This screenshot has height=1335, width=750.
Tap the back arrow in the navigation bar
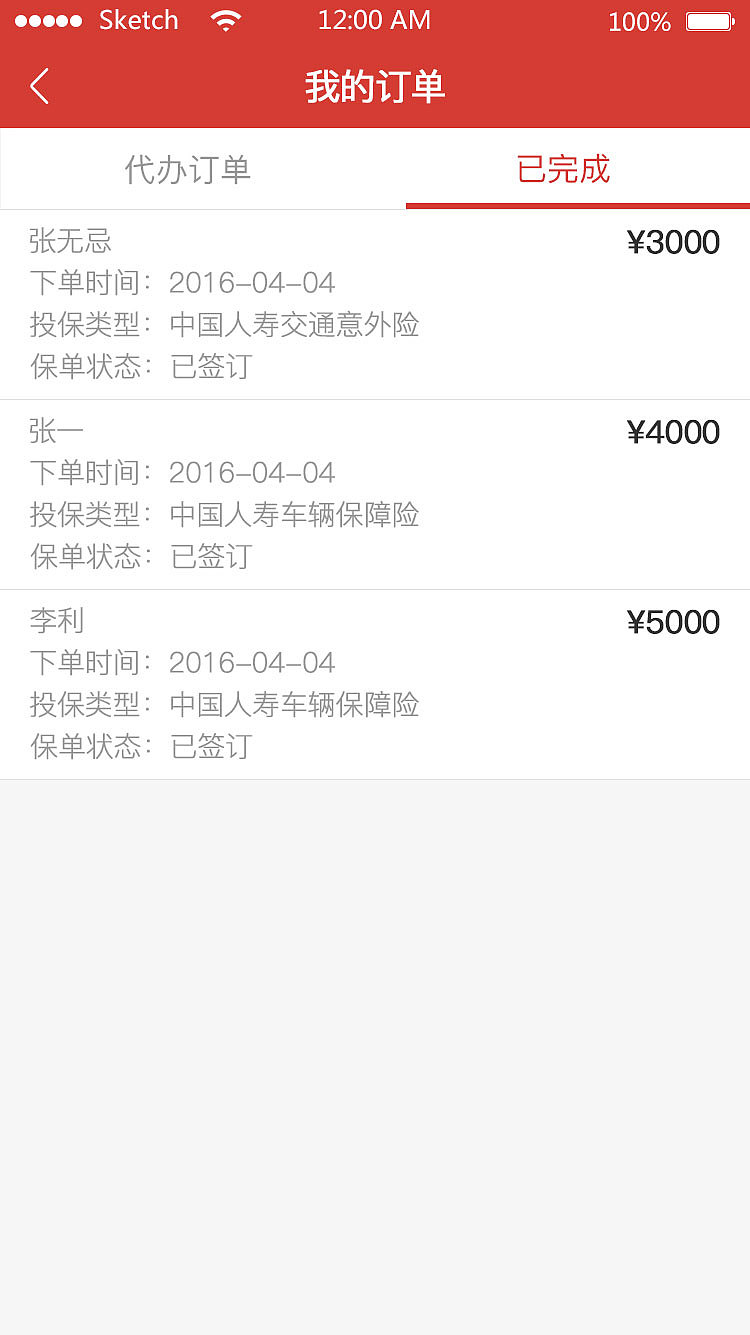[39, 87]
